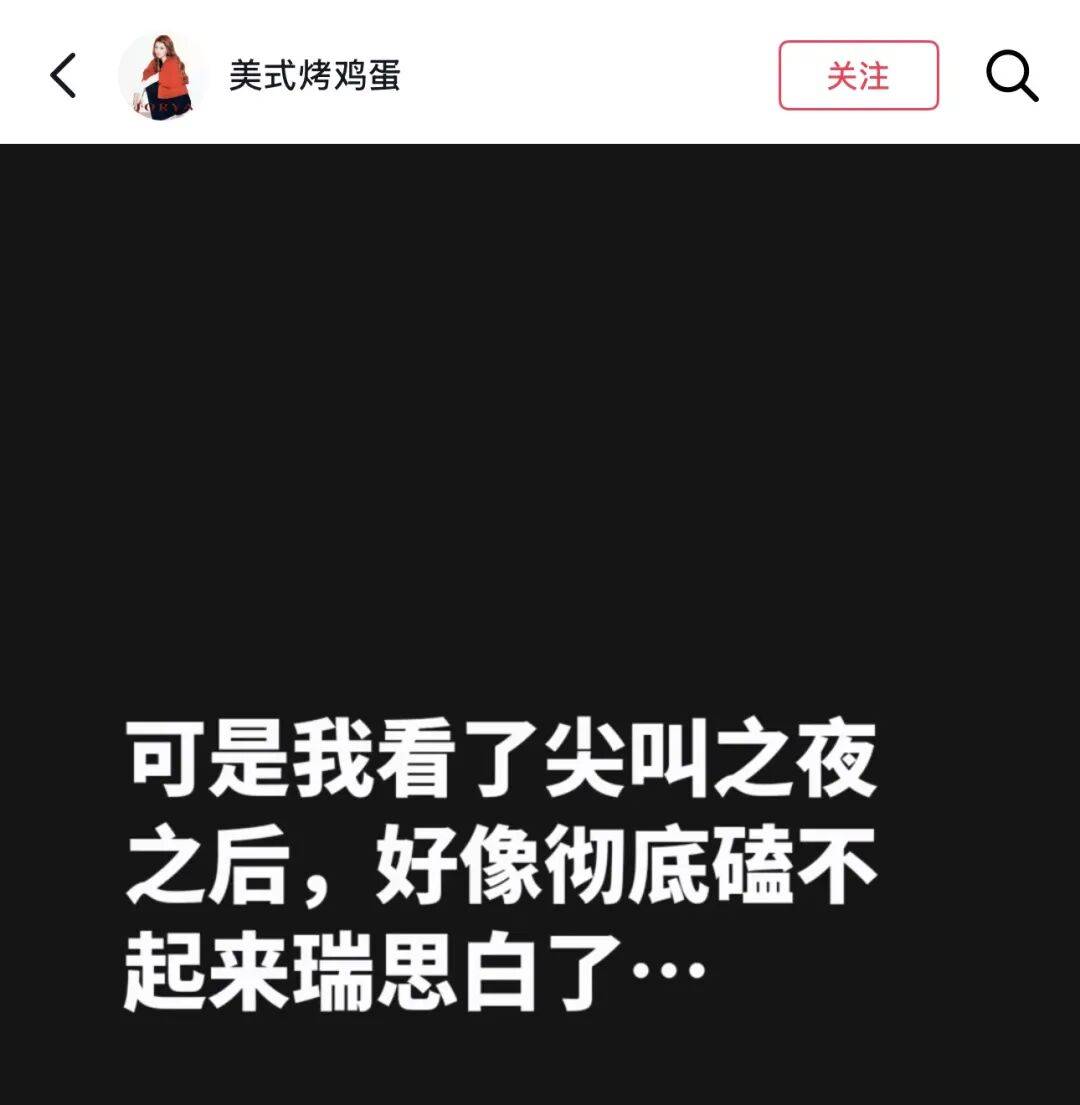Open the search magnifier icon
Viewport: 1080px width, 1105px height.
(x=1011, y=76)
